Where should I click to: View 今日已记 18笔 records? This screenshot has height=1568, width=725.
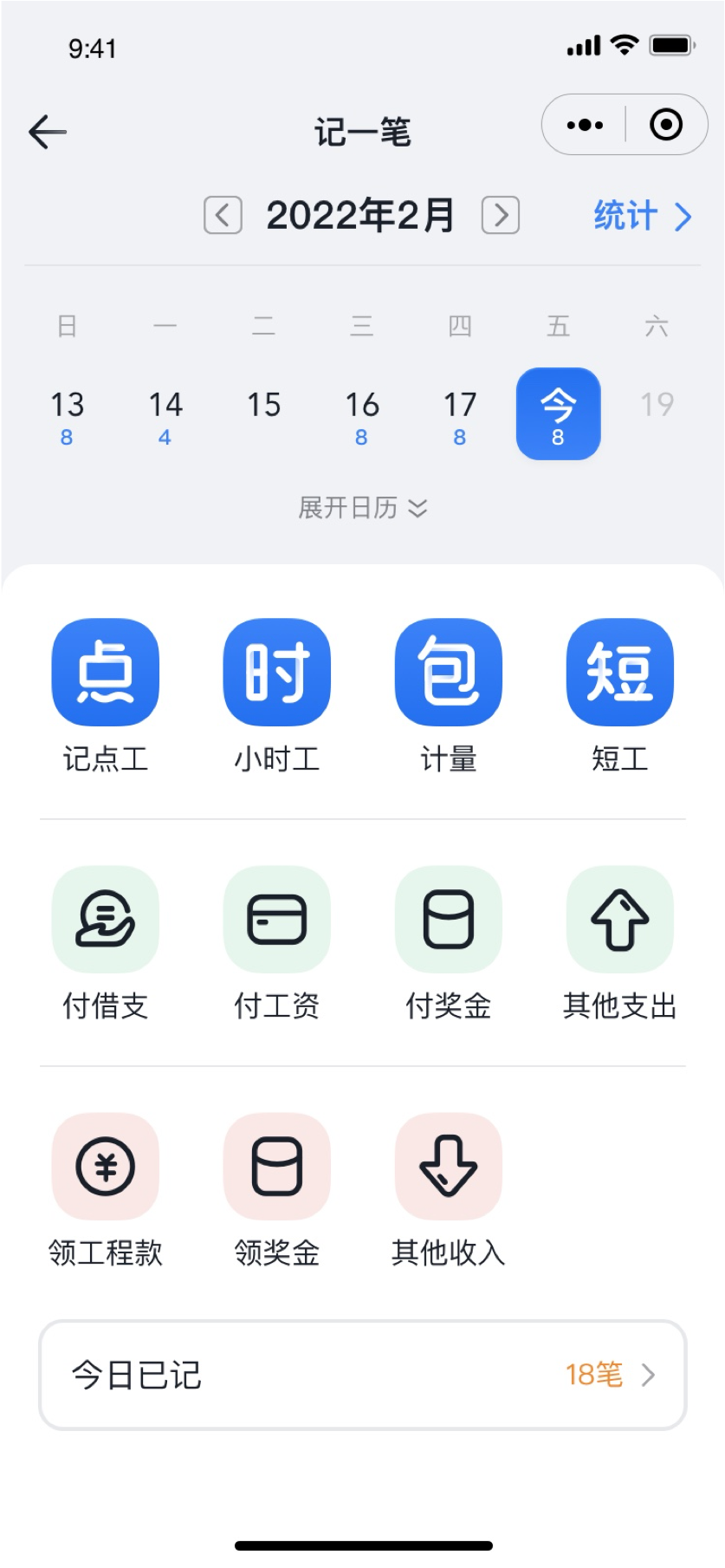tap(363, 1375)
